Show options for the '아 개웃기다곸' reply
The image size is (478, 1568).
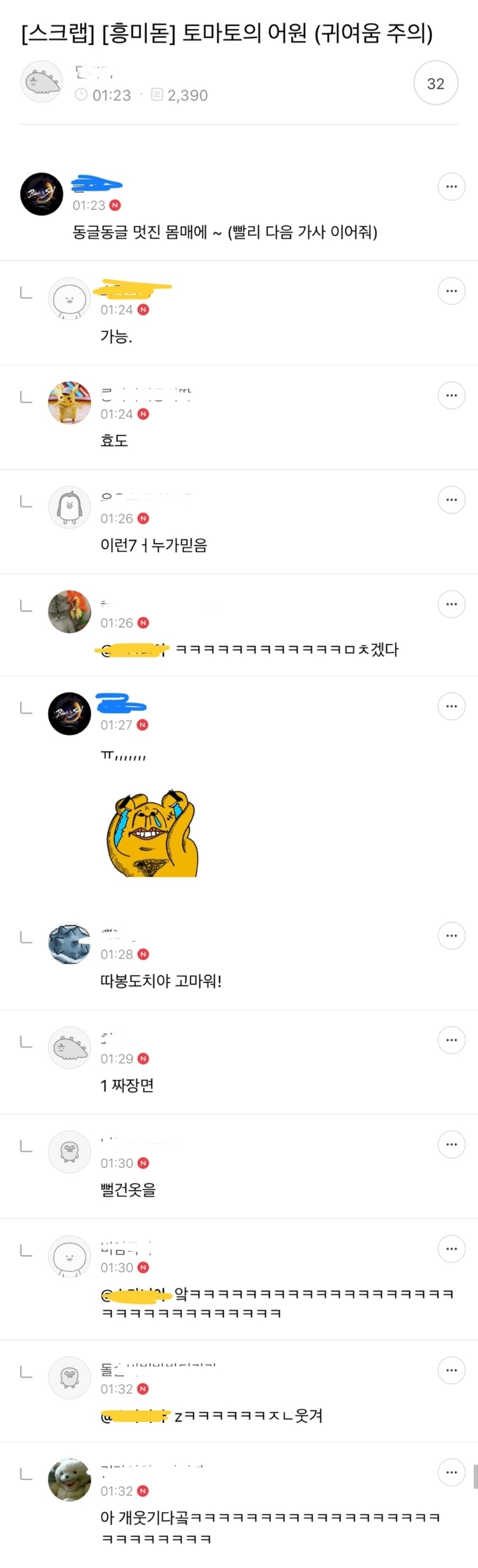451,1473
